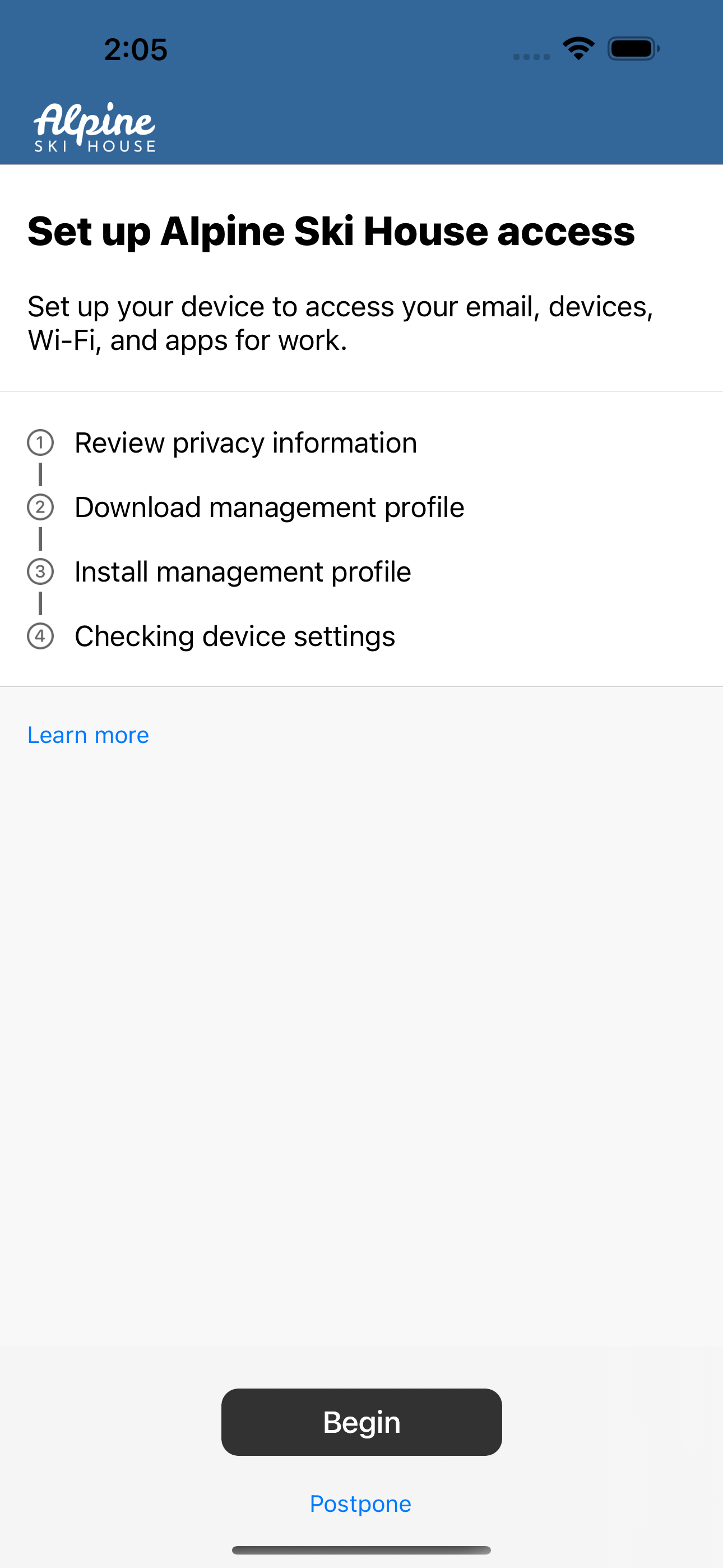This screenshot has height=1568, width=723.
Task: Select the Checking device settings step
Action: 234,636
